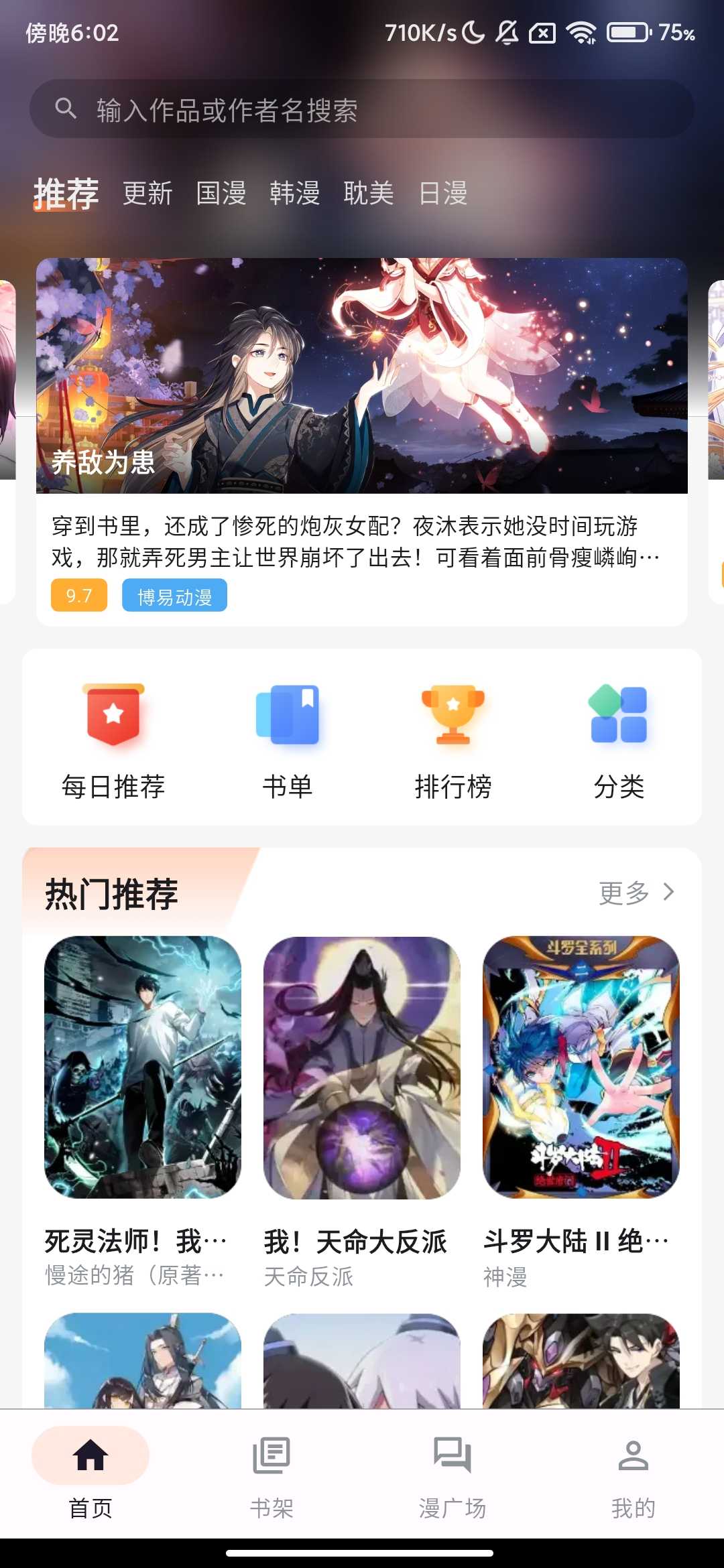Viewport: 724px width, 1568px height.
Task: Open the 书单 book lists
Action: tap(288, 740)
